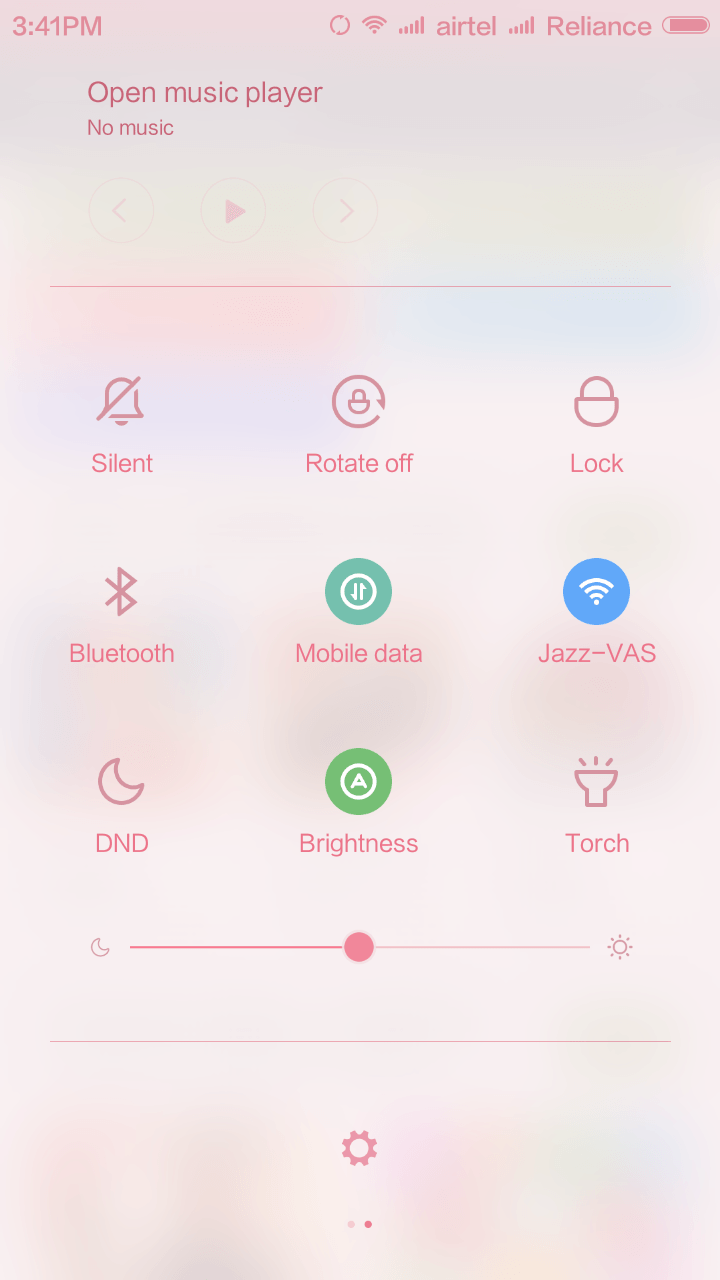Skip to the next track

(345, 211)
